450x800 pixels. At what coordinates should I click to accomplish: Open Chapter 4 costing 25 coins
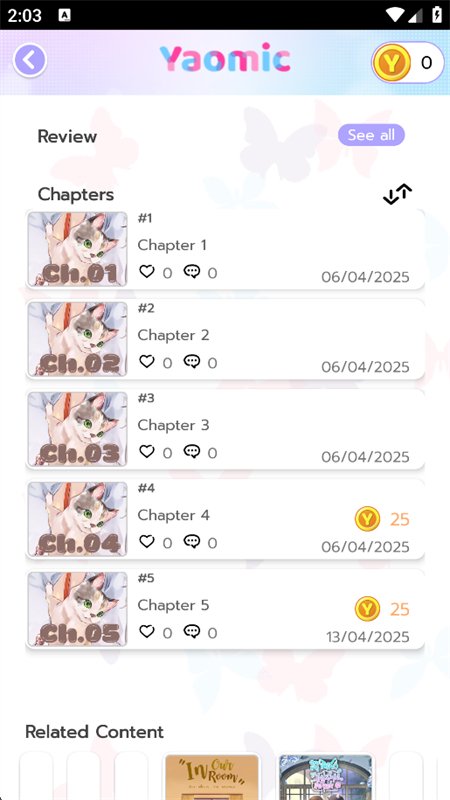click(225, 519)
